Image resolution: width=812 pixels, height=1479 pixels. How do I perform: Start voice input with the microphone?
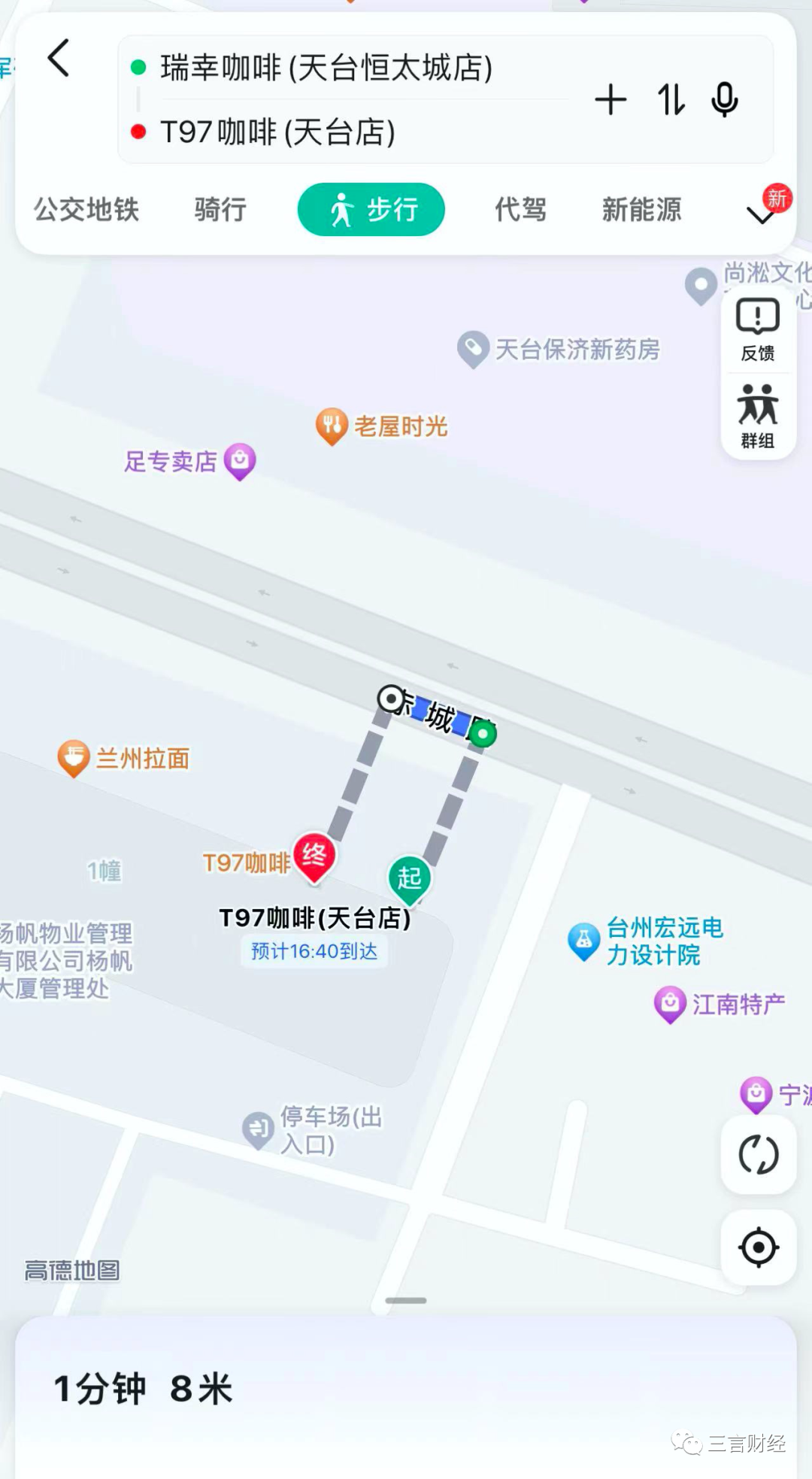pyautogui.click(x=725, y=100)
